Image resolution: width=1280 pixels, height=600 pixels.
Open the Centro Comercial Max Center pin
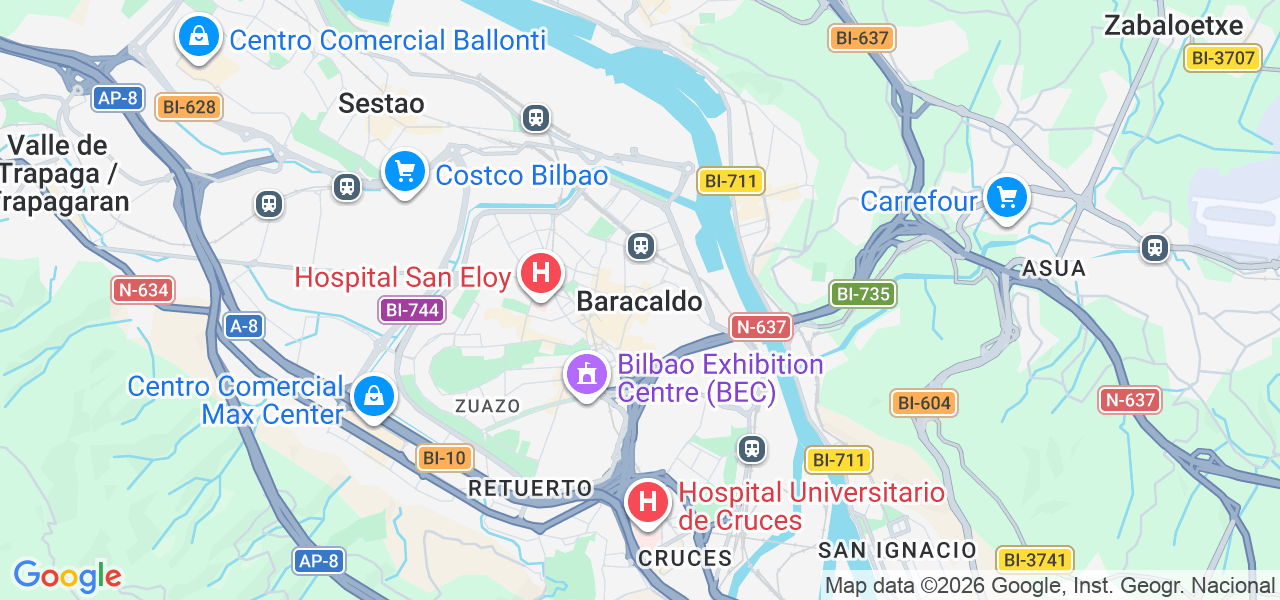click(373, 397)
